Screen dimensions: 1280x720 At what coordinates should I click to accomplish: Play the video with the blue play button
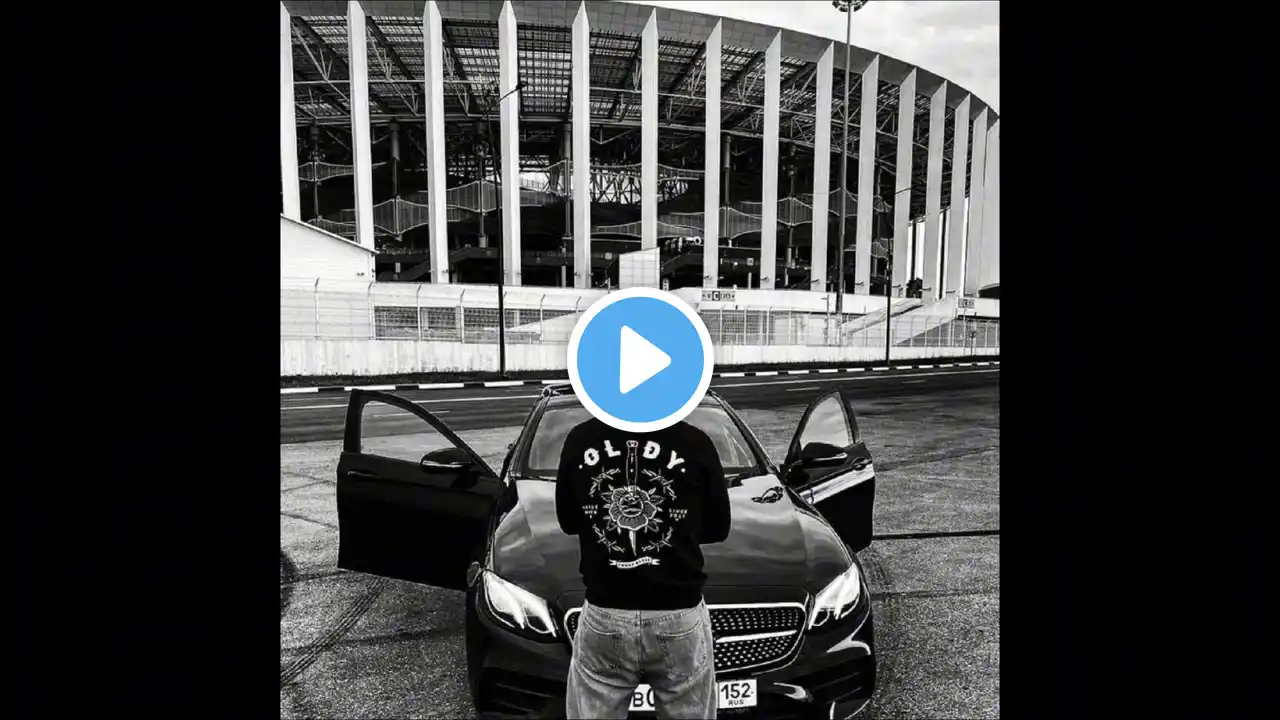click(640, 359)
